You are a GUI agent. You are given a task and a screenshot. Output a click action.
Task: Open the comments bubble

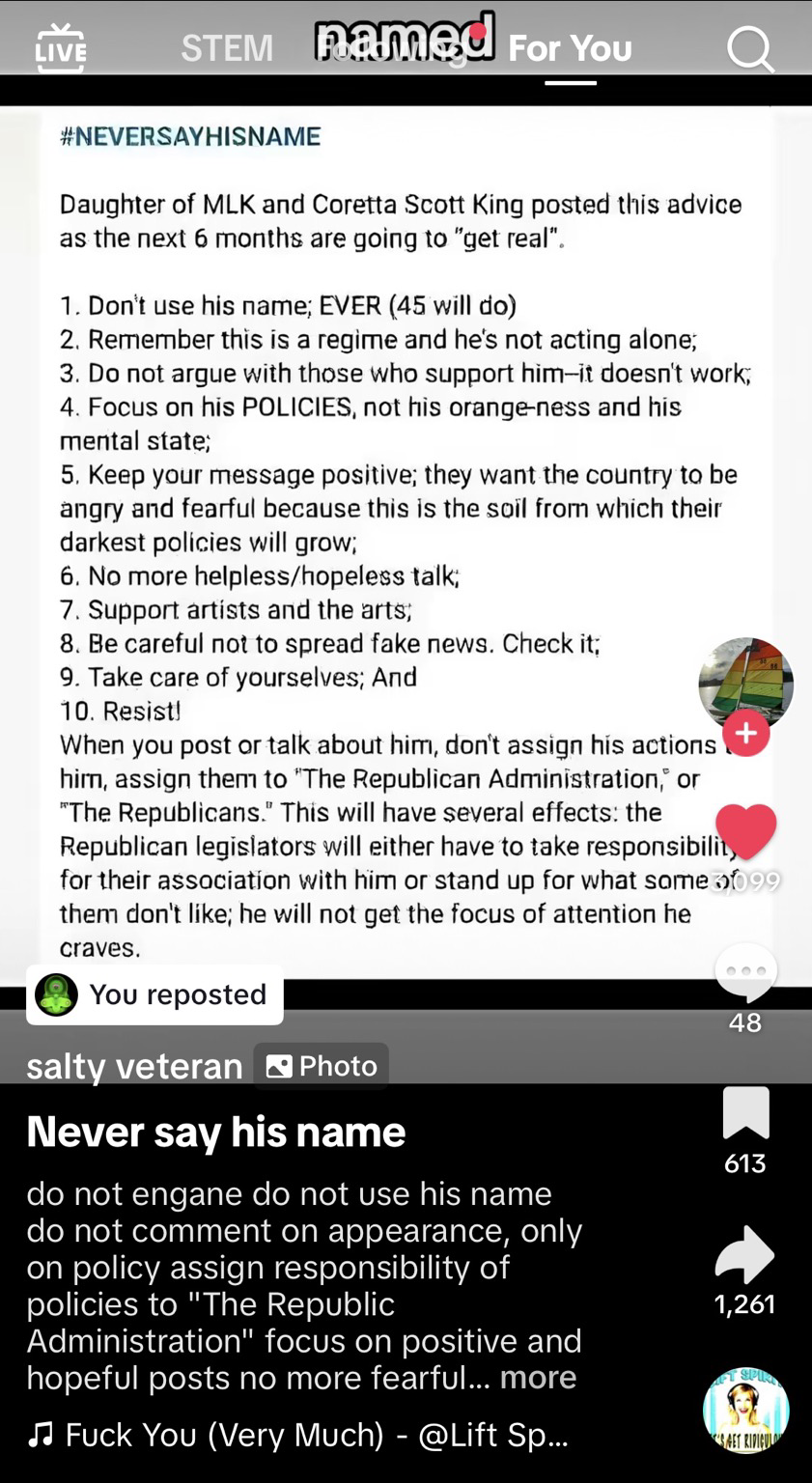(x=745, y=971)
